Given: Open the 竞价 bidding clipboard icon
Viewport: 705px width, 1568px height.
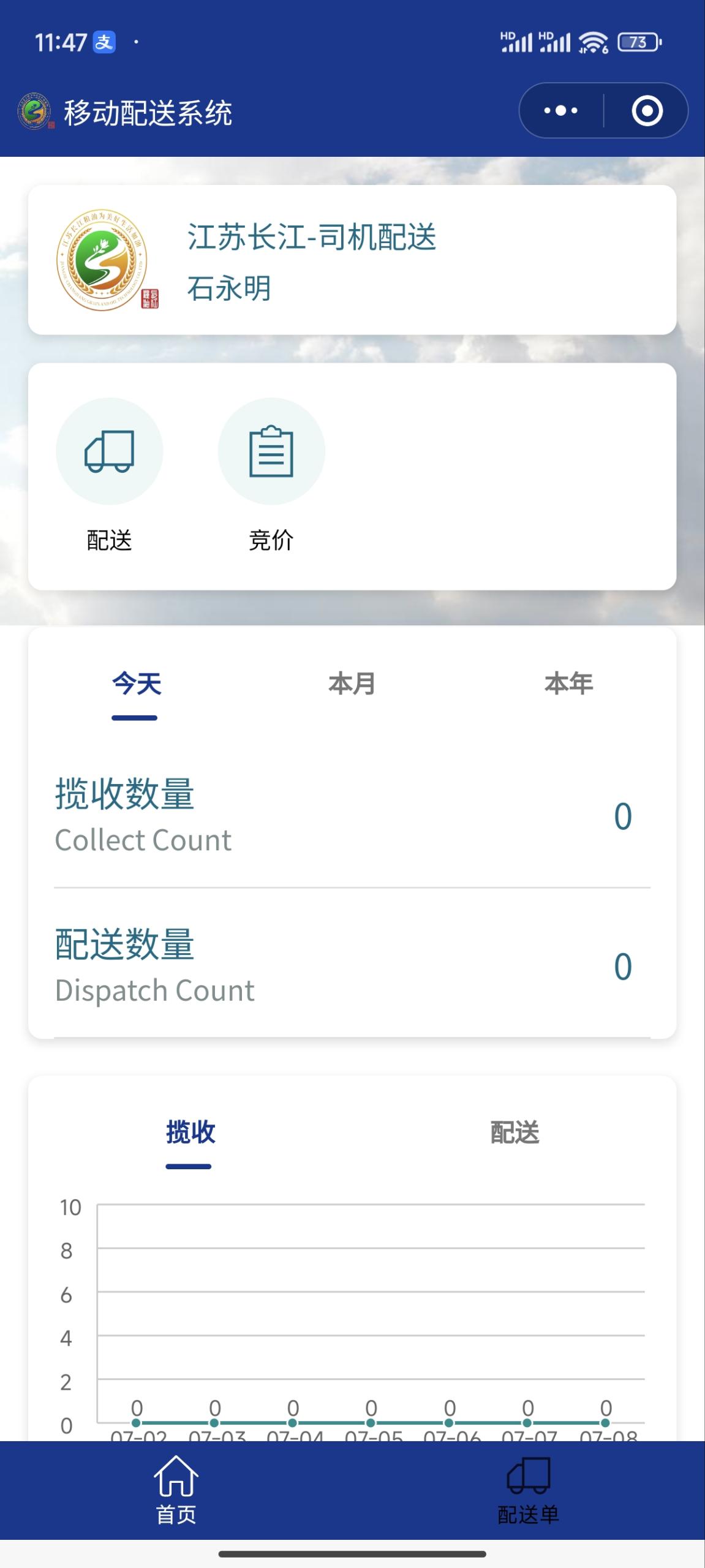Looking at the screenshot, I should tap(271, 451).
